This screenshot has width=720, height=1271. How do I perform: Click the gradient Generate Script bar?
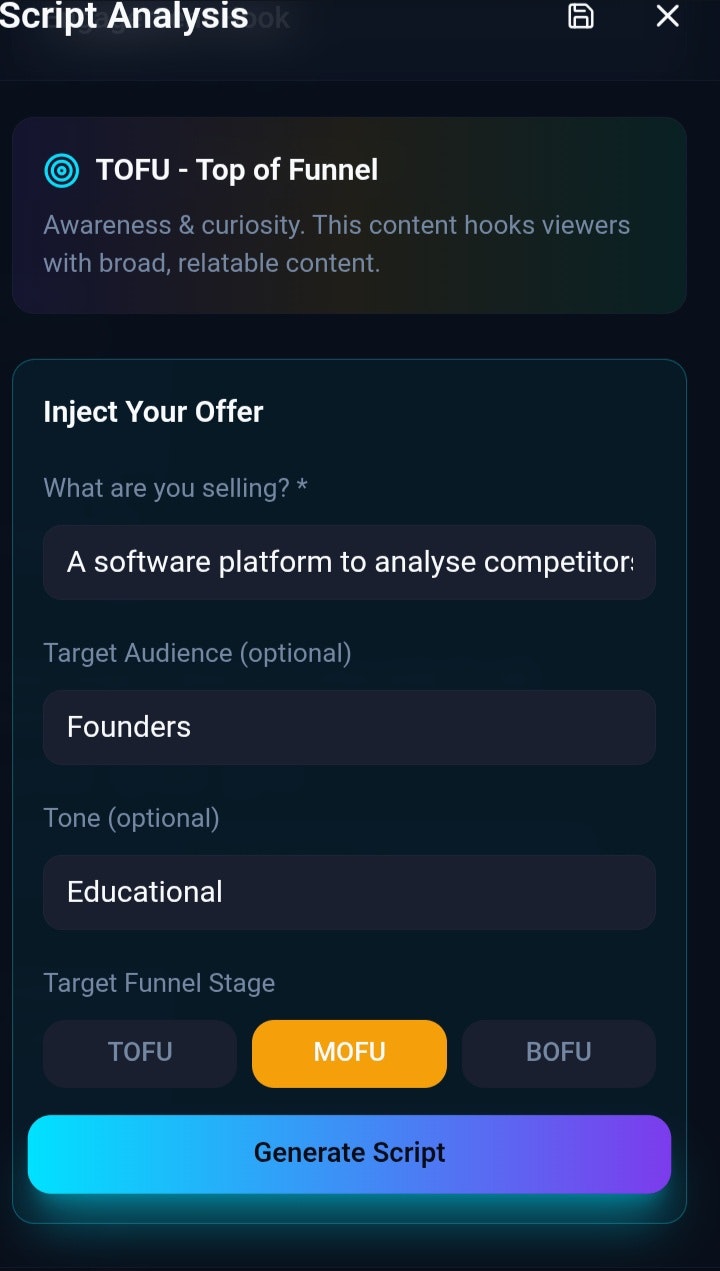click(x=349, y=1152)
